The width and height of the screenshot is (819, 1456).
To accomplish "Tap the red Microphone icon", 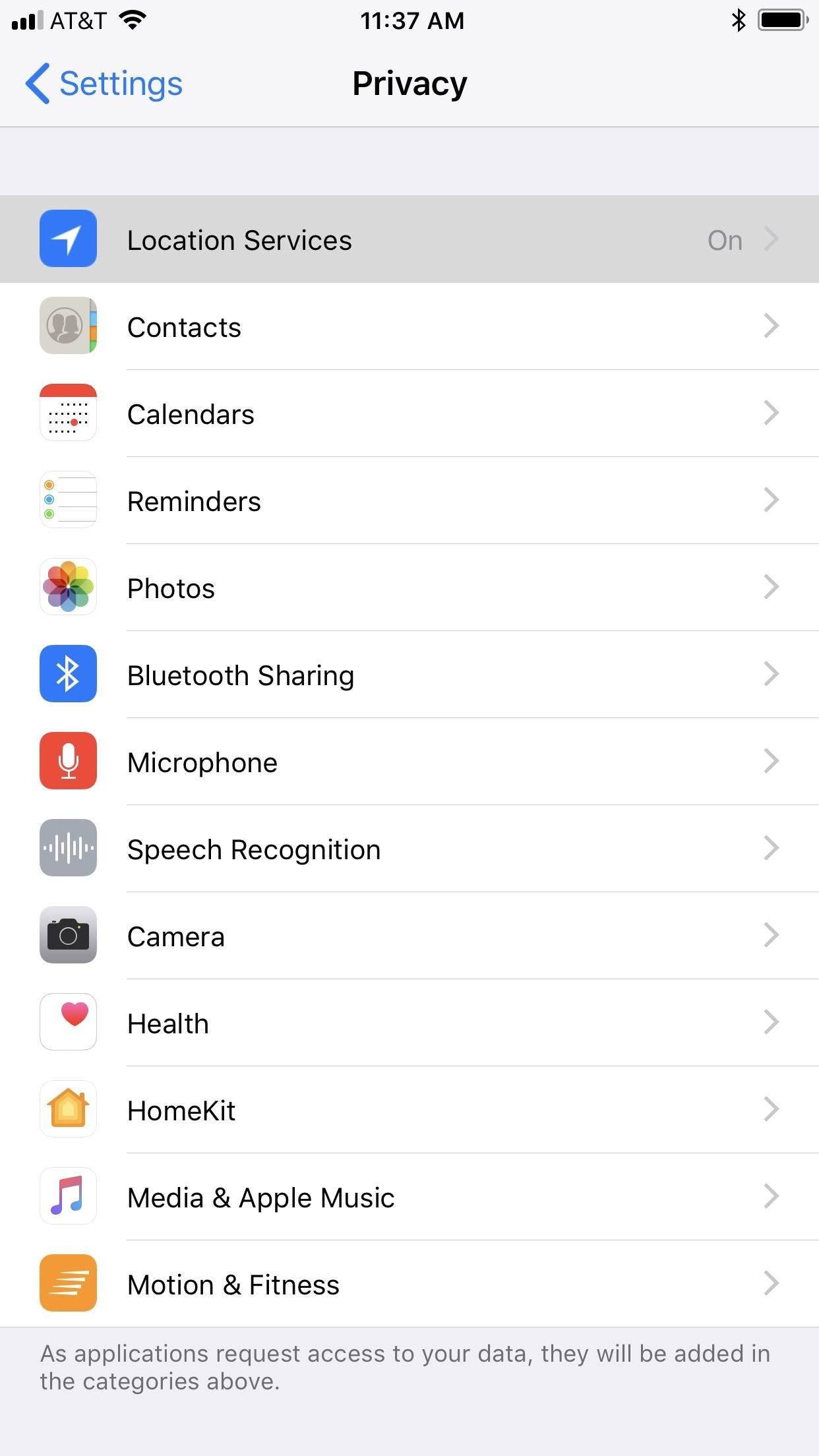I will click(x=68, y=761).
